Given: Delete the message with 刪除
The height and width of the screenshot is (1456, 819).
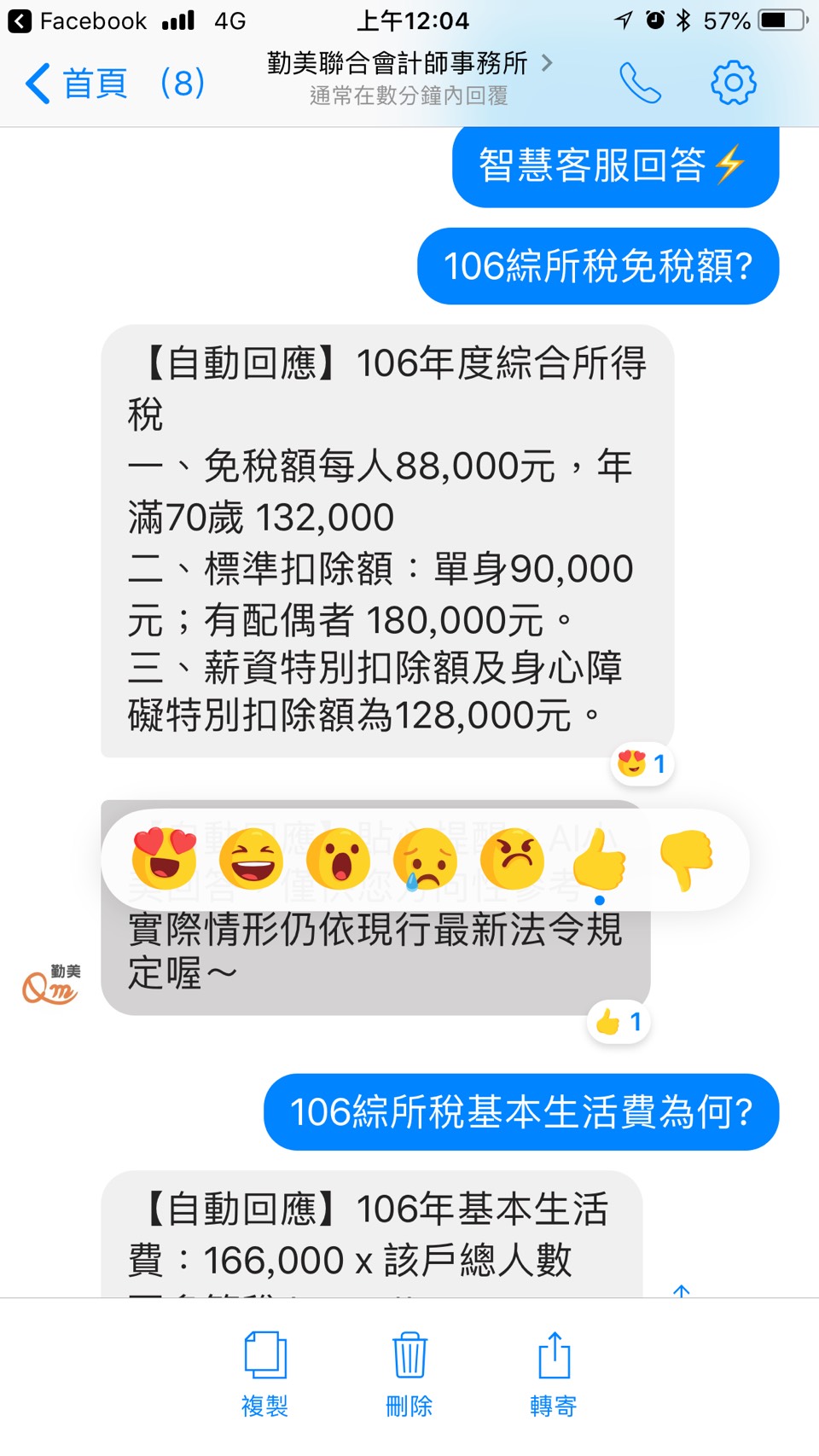Looking at the screenshot, I should pyautogui.click(x=409, y=1373).
